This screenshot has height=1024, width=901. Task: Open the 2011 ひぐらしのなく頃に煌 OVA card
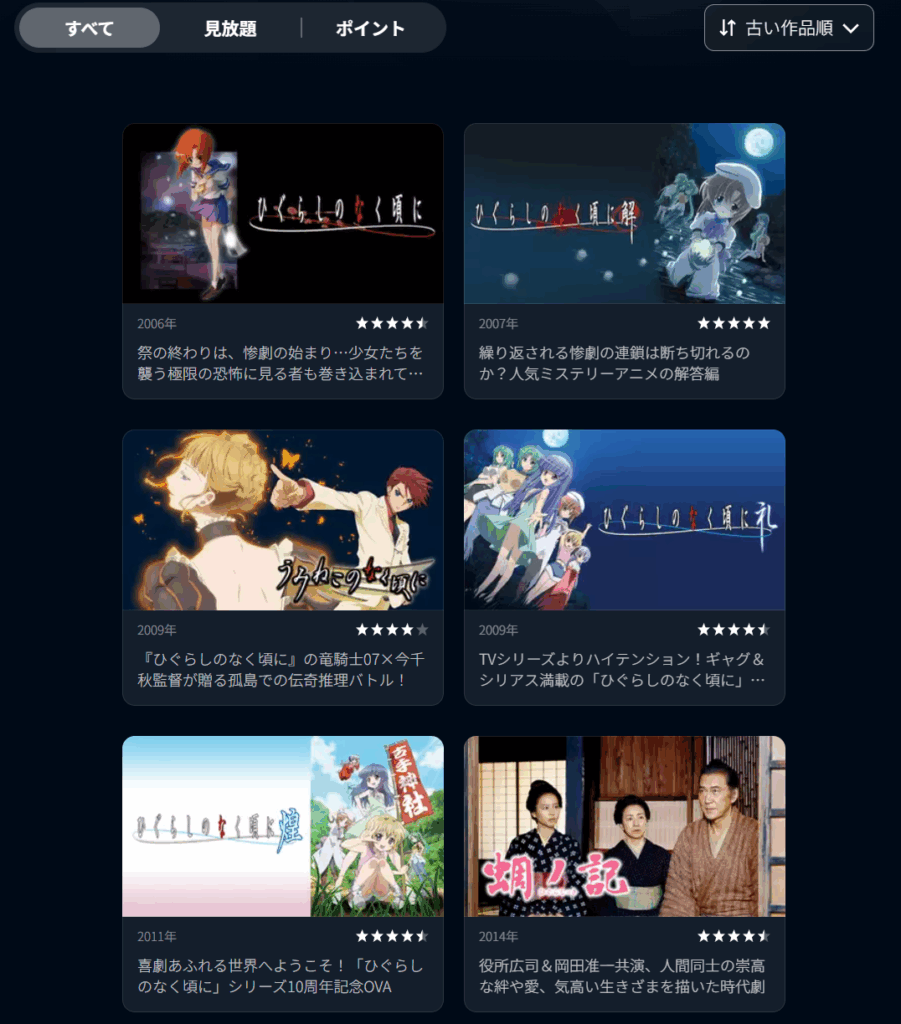(x=282, y=826)
